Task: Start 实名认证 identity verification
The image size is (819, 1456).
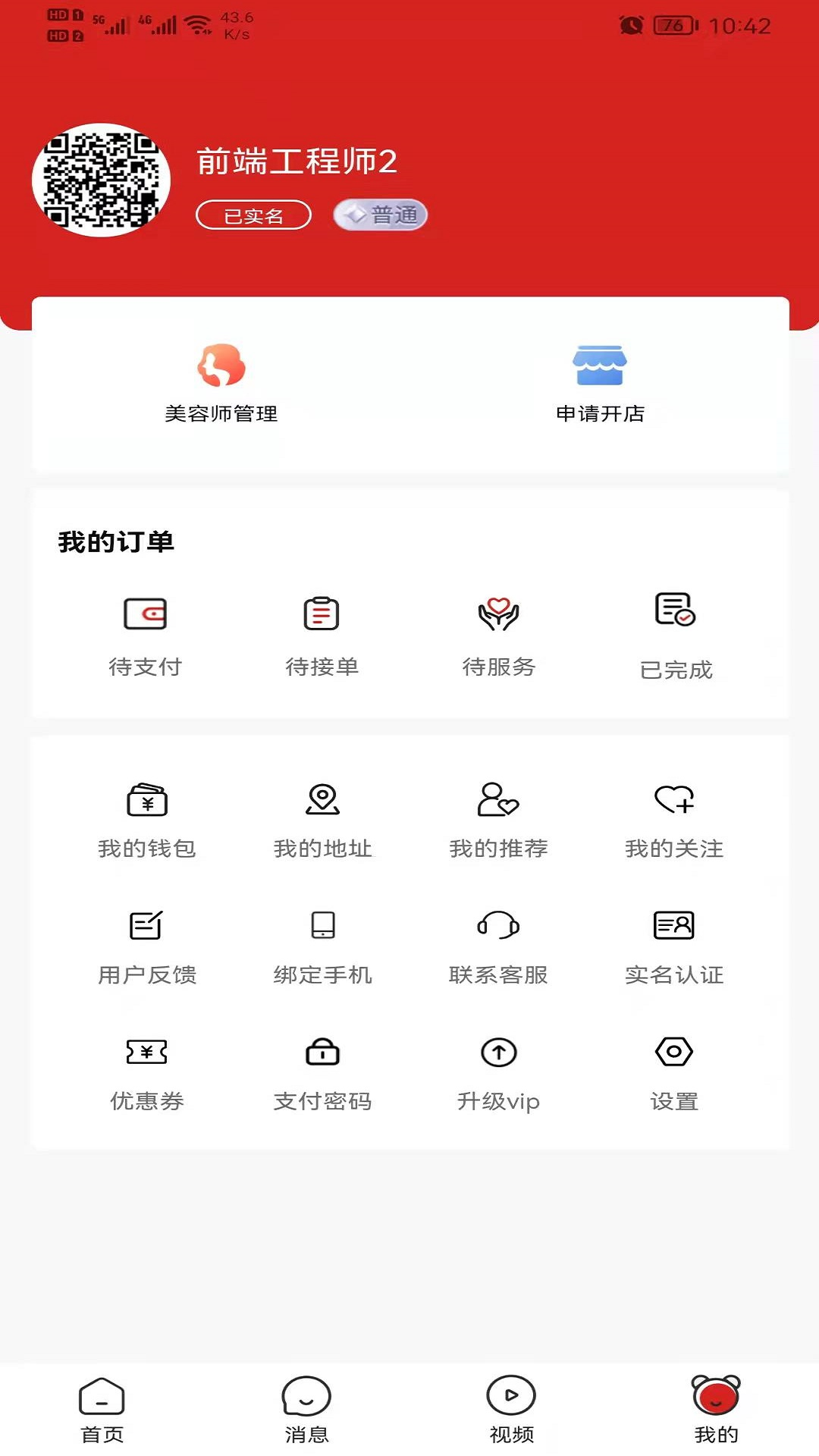Action: coord(675,946)
